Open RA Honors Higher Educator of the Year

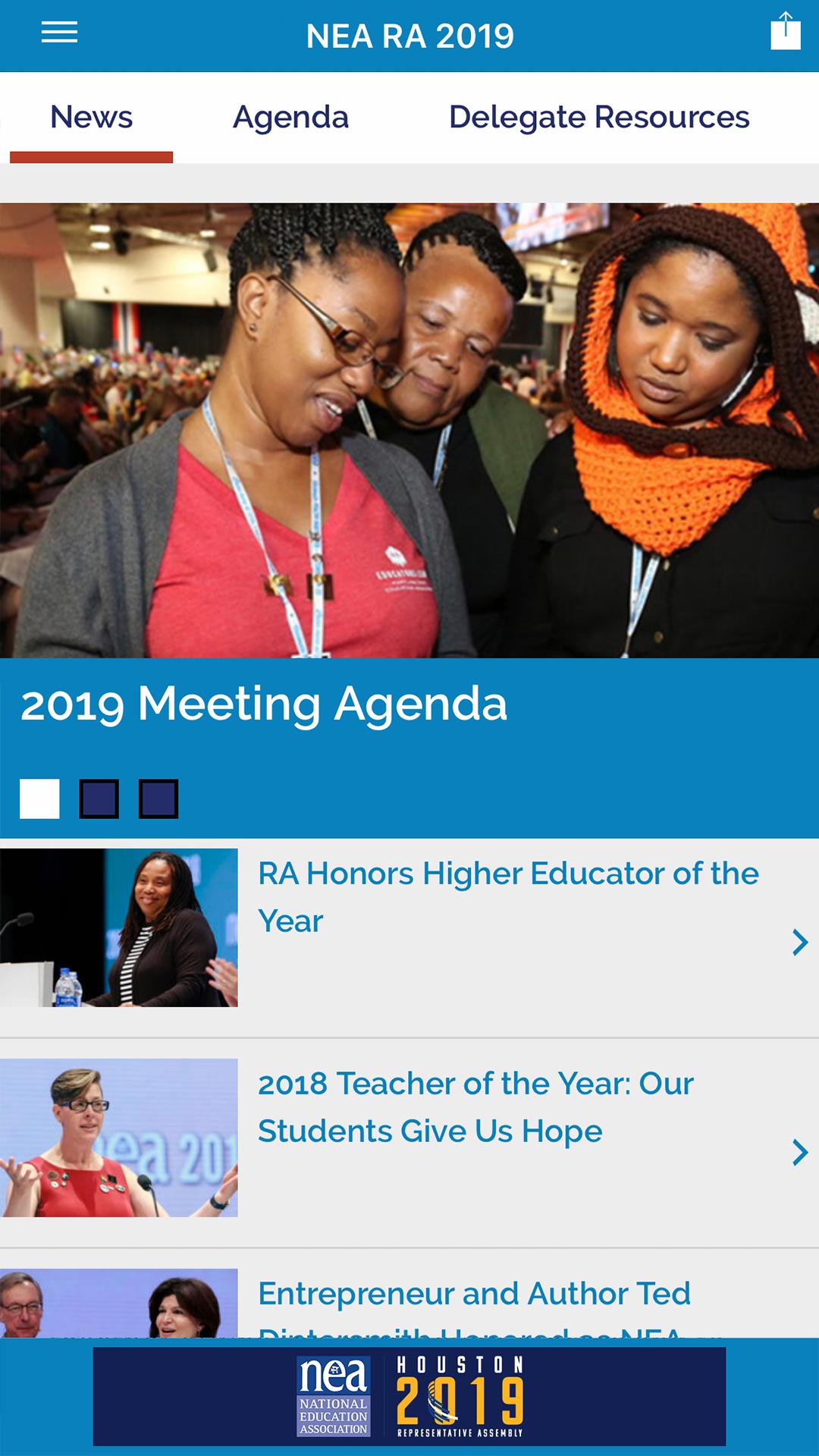point(508,898)
